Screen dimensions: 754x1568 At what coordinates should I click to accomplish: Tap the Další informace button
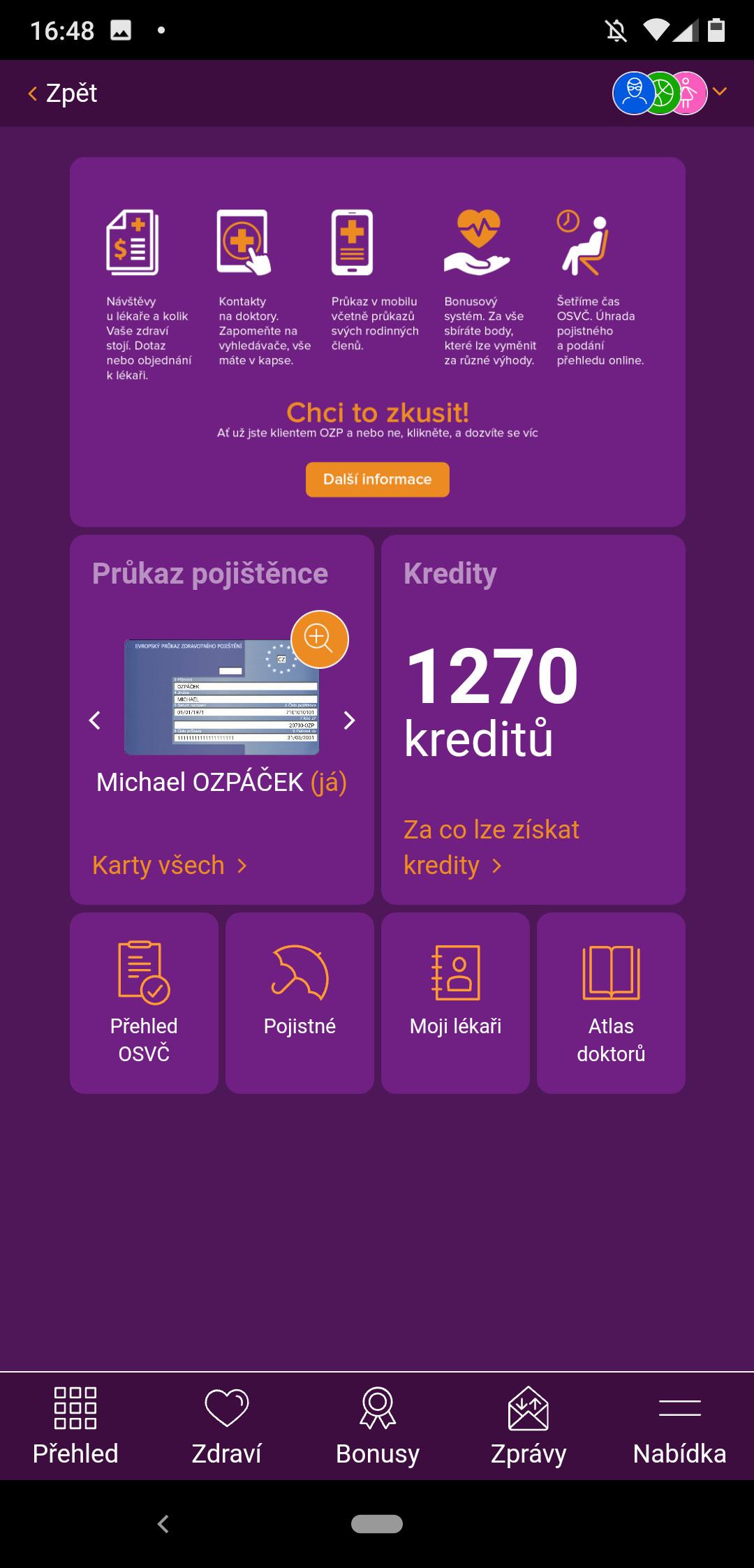(377, 480)
